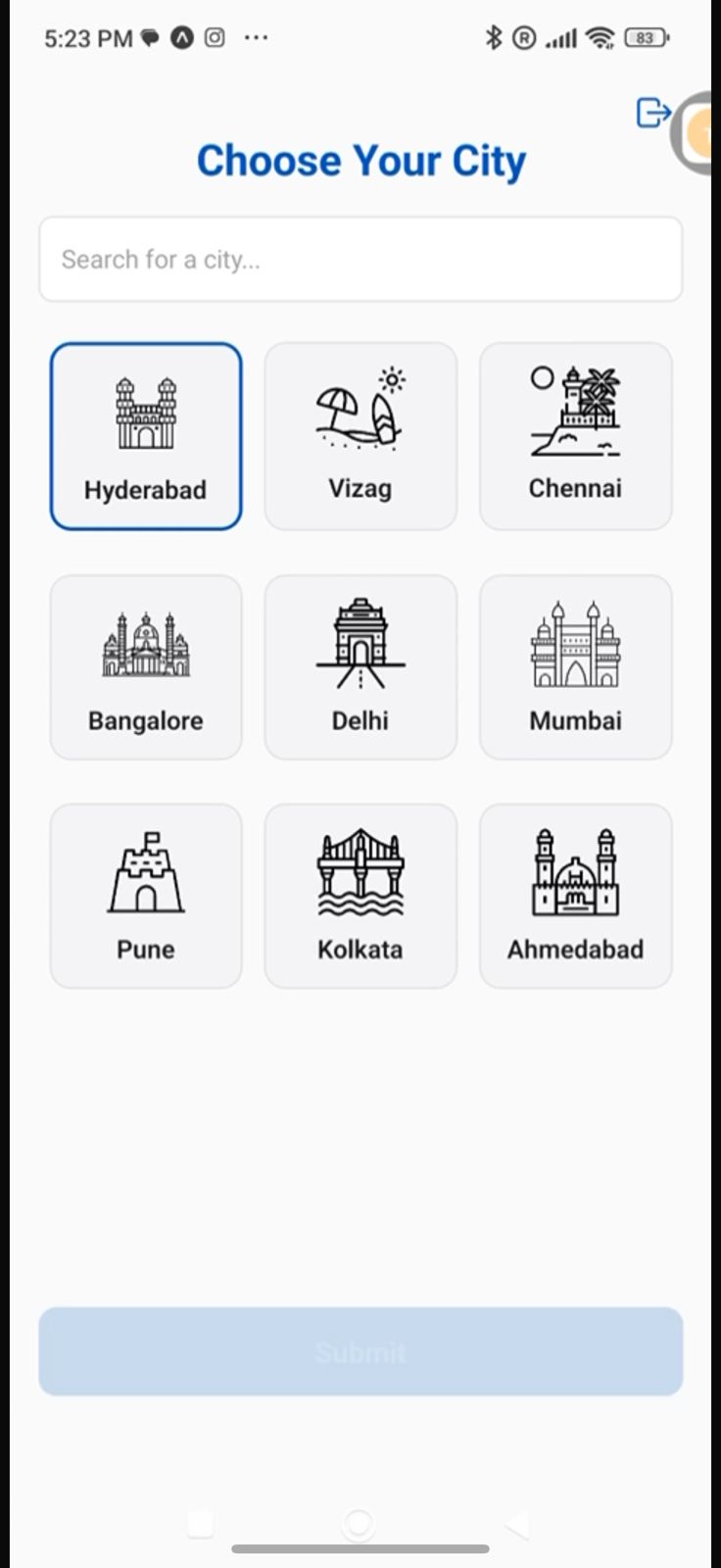Choose Vizag as your city

(x=360, y=436)
